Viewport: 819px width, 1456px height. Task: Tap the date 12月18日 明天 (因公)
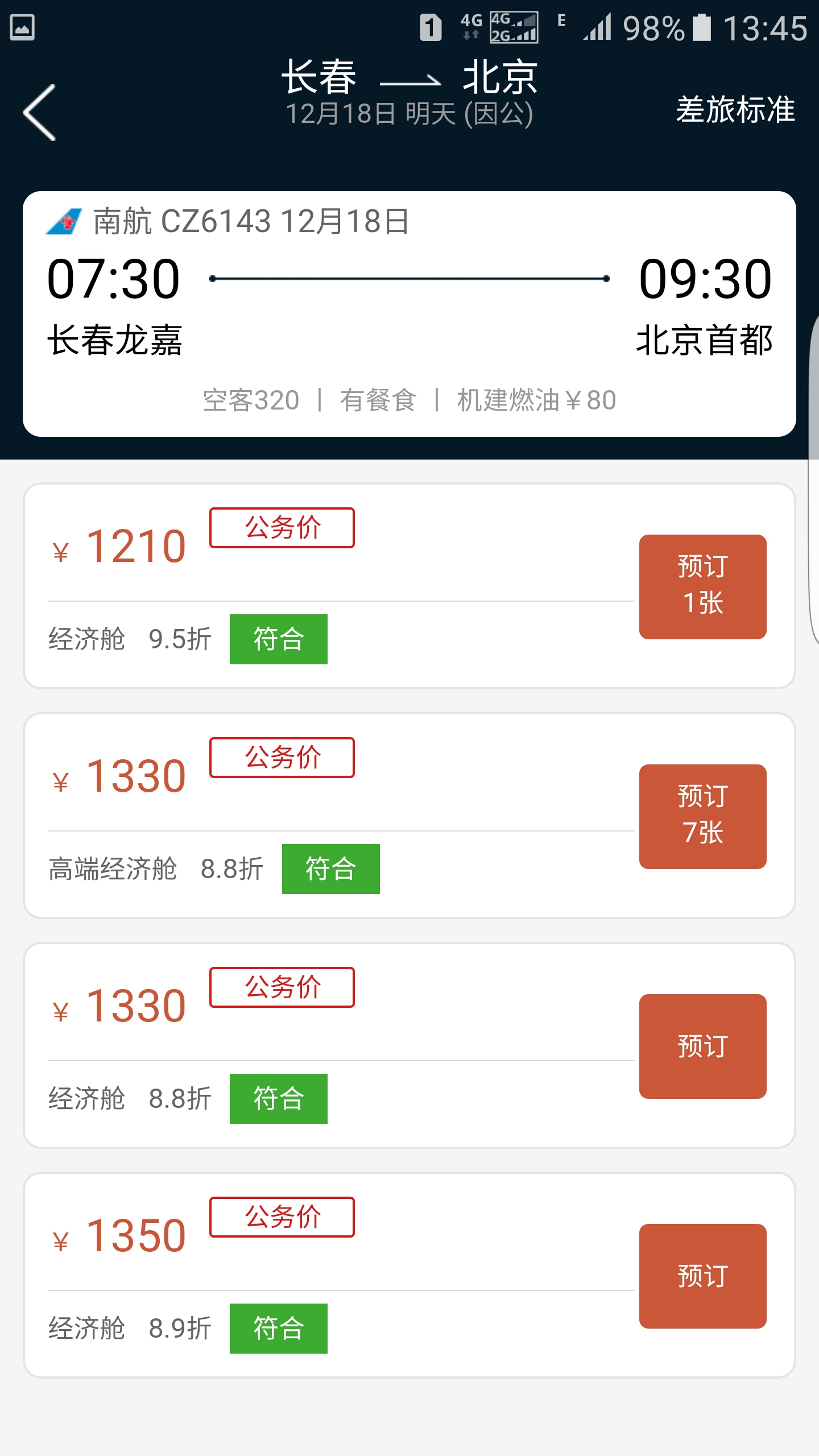click(411, 113)
